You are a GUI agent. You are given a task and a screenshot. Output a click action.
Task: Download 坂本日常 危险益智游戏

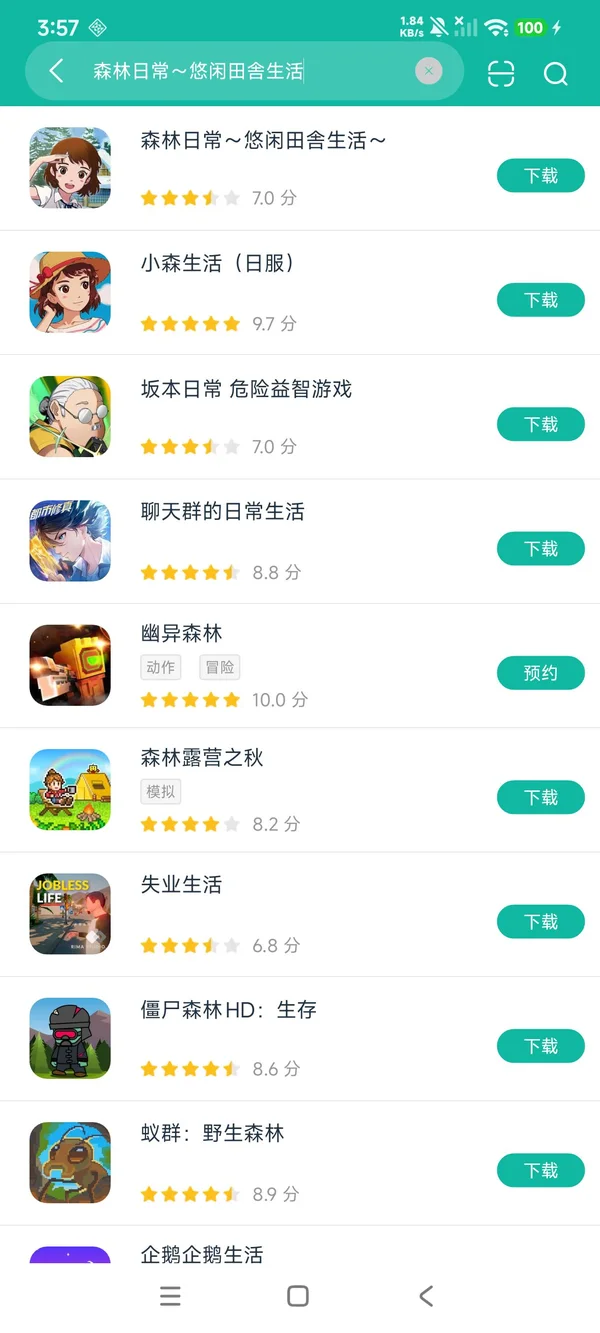click(x=540, y=425)
